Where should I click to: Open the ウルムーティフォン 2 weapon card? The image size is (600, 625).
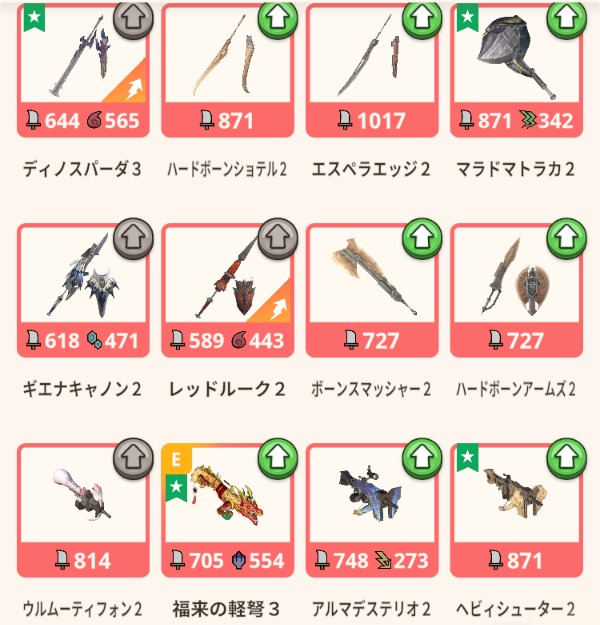point(83,510)
